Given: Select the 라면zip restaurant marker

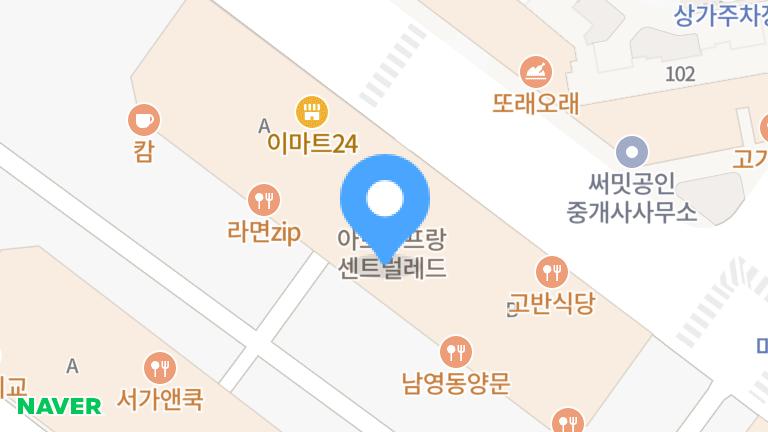Looking at the screenshot, I should 264,200.
